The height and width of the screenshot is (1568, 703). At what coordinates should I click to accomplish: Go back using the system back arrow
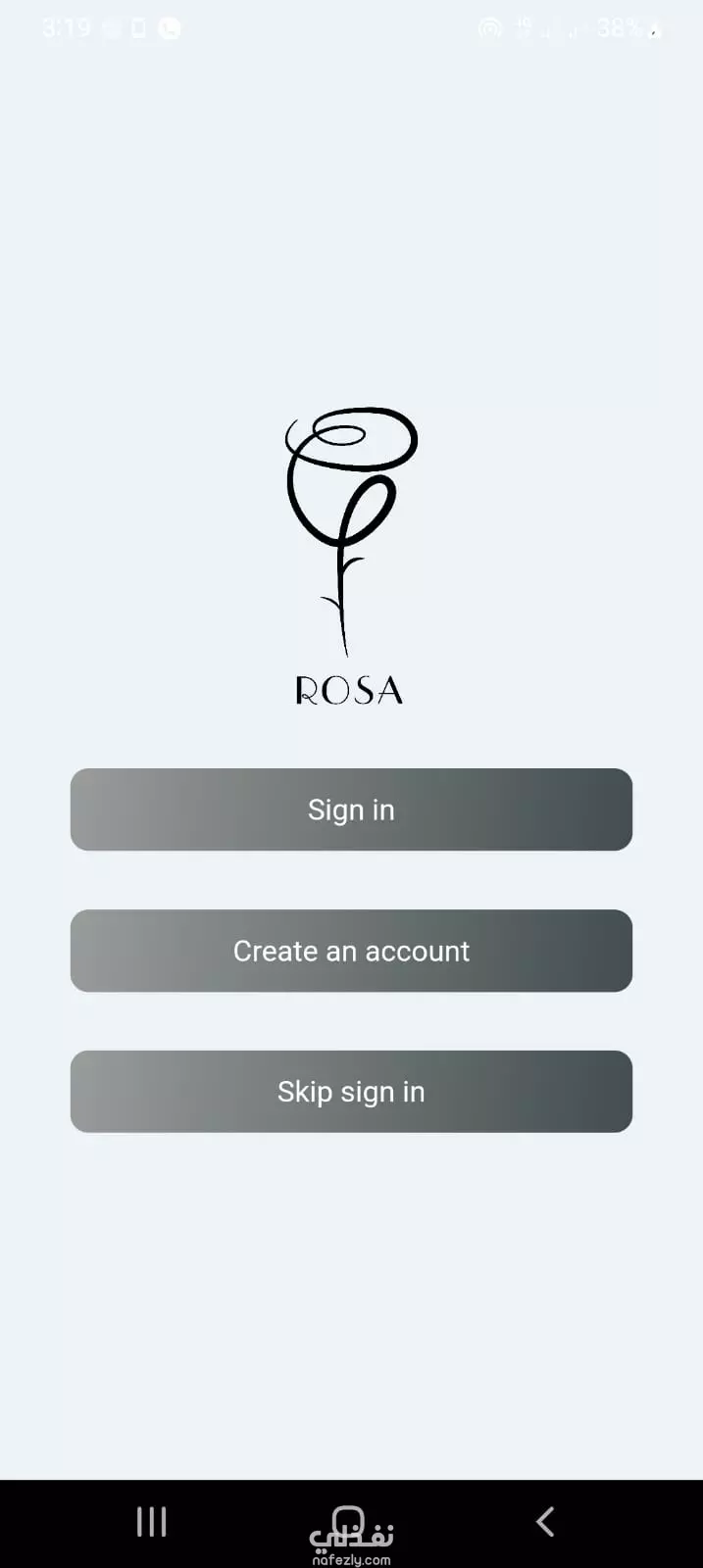(x=546, y=1521)
